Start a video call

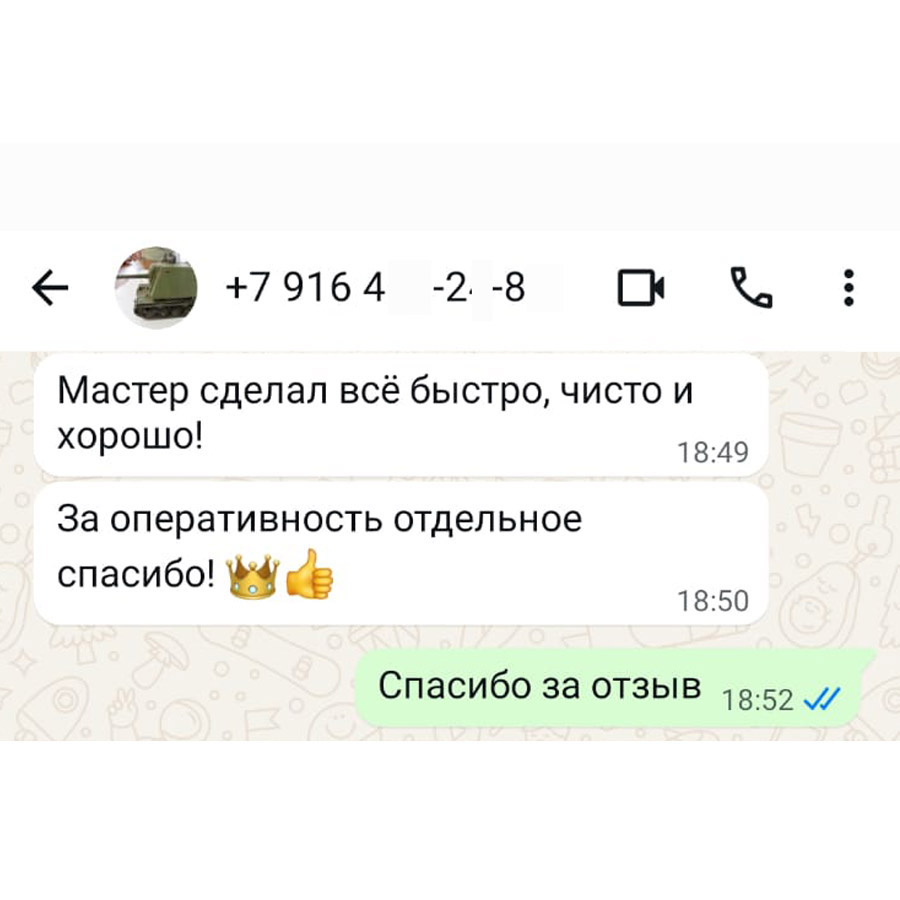pos(641,289)
